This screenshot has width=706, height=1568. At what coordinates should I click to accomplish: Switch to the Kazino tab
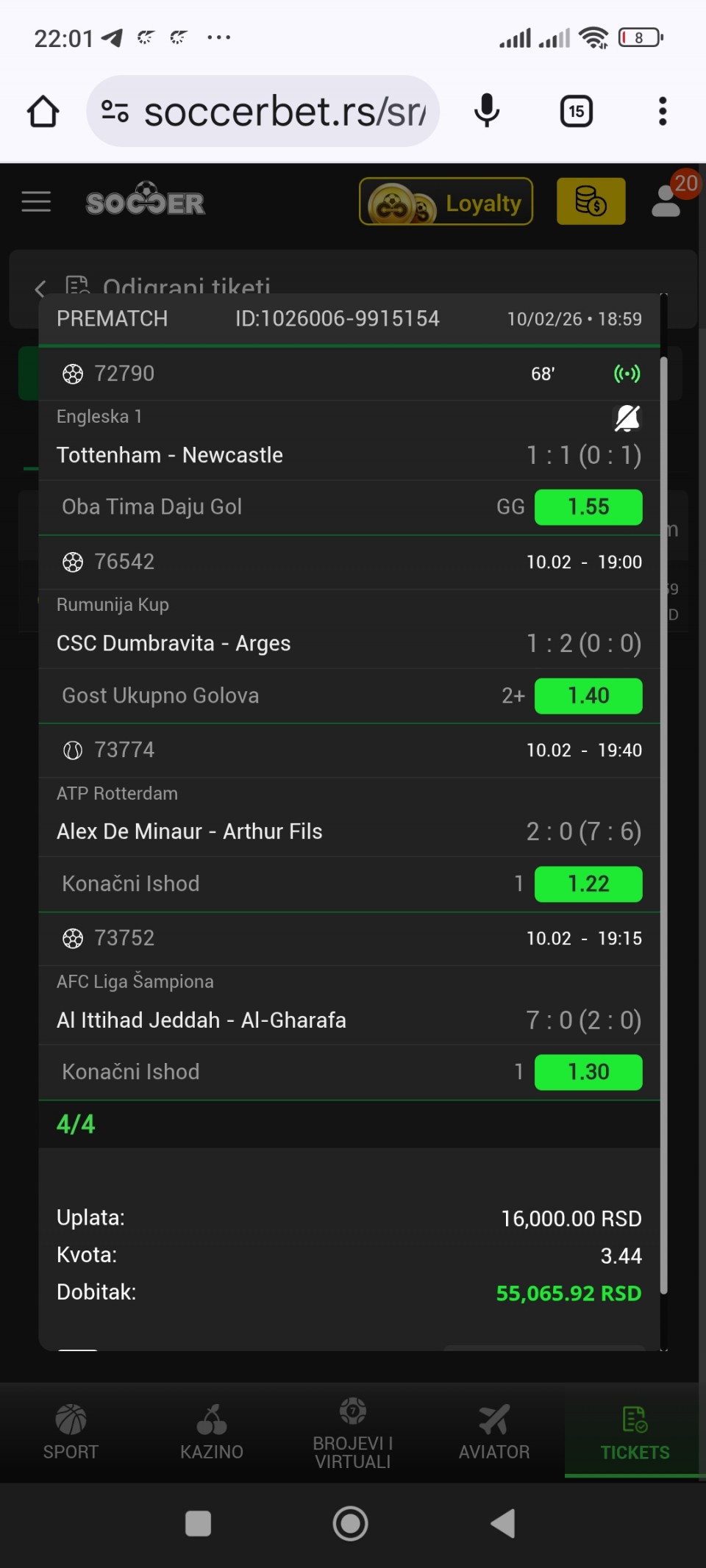point(212,1431)
